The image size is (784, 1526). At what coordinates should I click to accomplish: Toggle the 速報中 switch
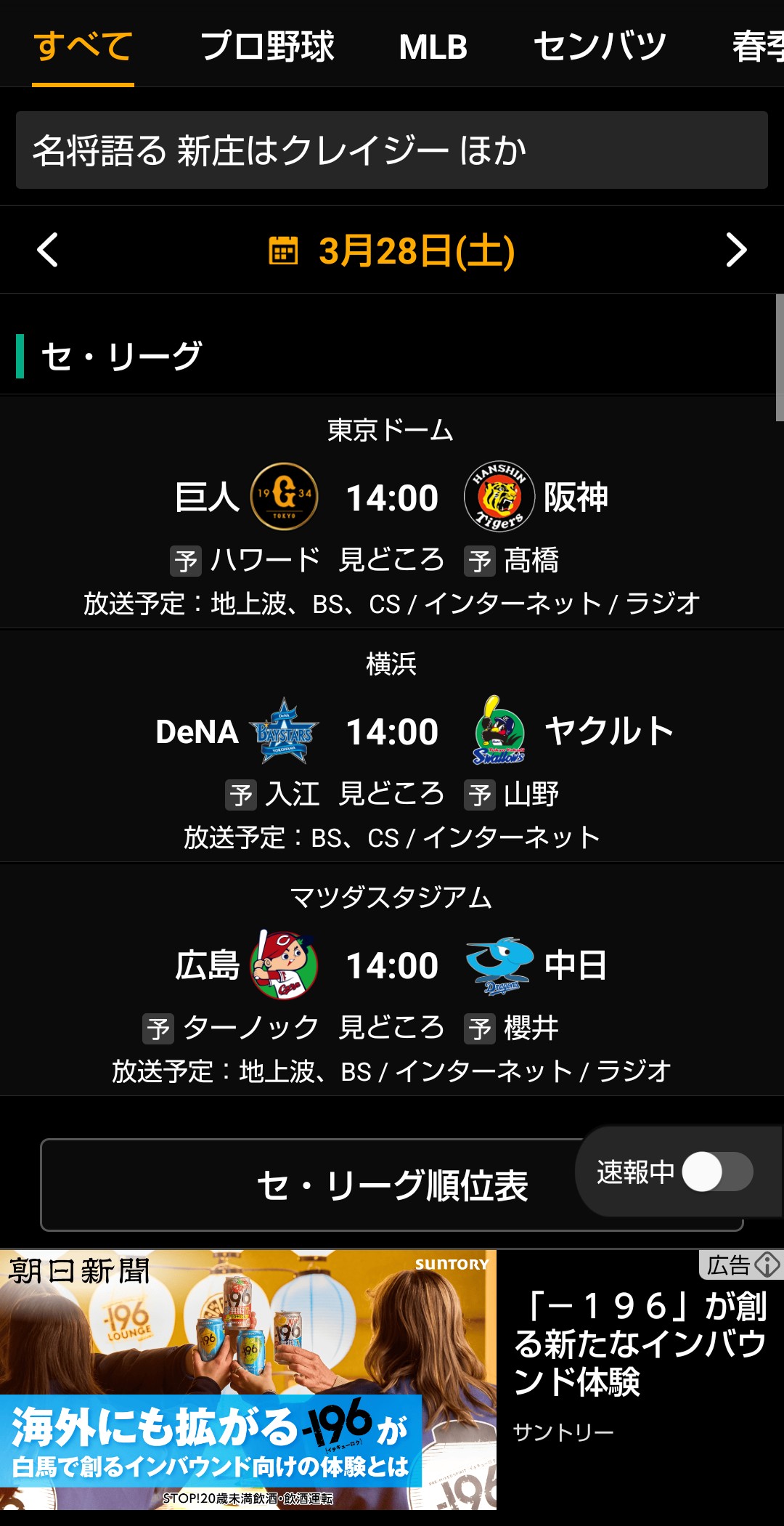[717, 1172]
